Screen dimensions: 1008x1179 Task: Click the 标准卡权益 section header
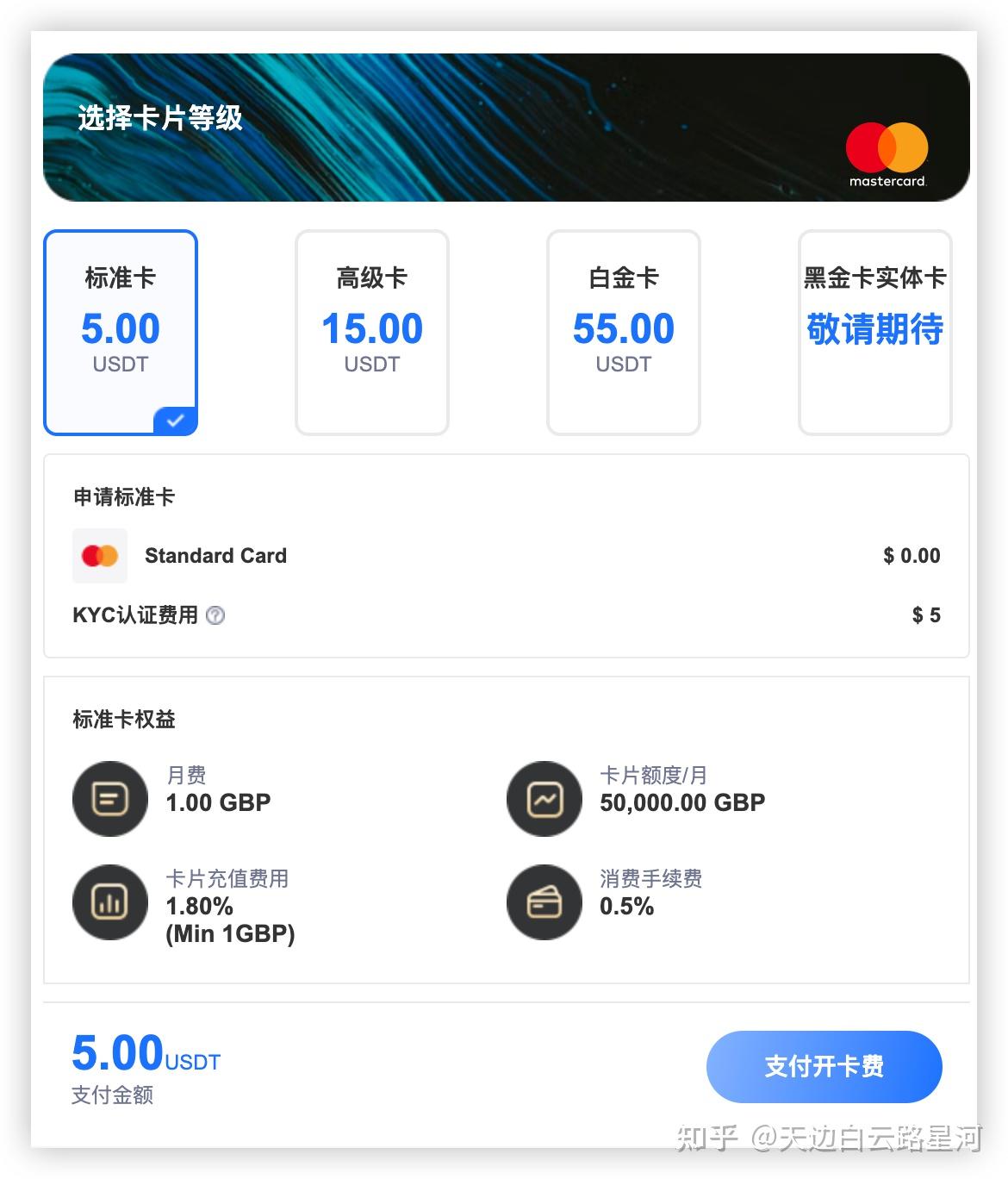123,720
